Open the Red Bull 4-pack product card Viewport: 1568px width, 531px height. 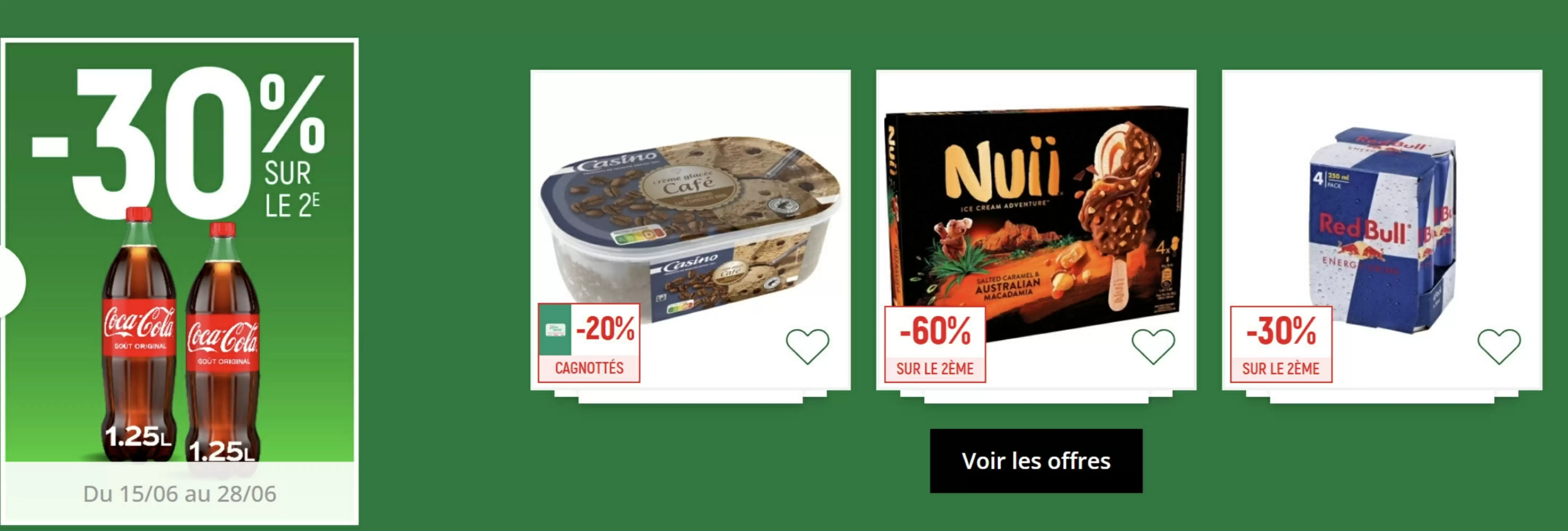pos(1382,230)
